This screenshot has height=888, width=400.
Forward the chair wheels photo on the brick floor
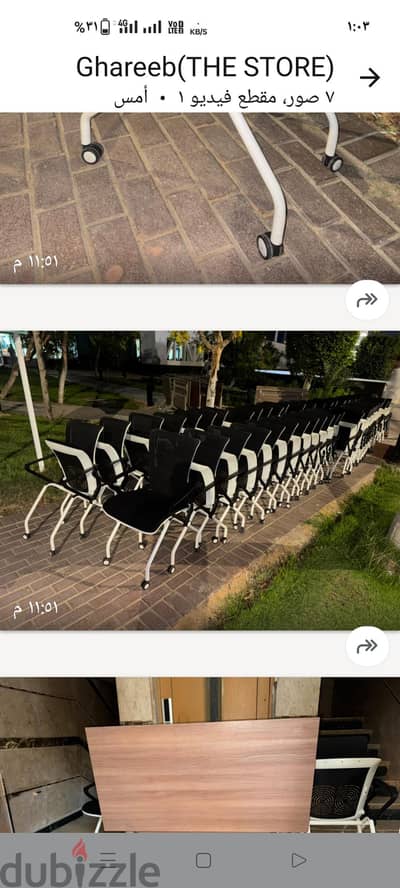click(x=367, y=300)
